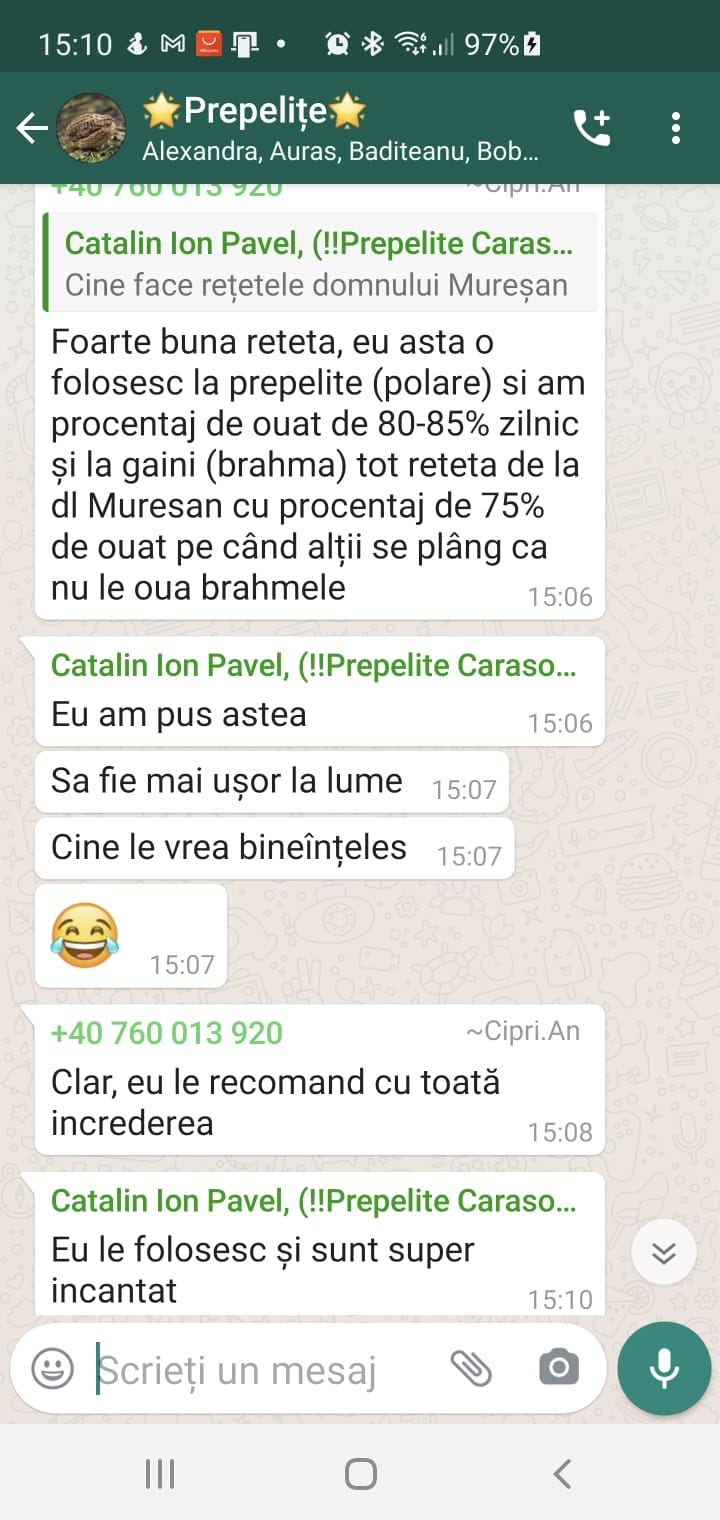The image size is (720, 1520).
Task: Open the quoted reply about domnului Mureșan
Action: [320, 263]
